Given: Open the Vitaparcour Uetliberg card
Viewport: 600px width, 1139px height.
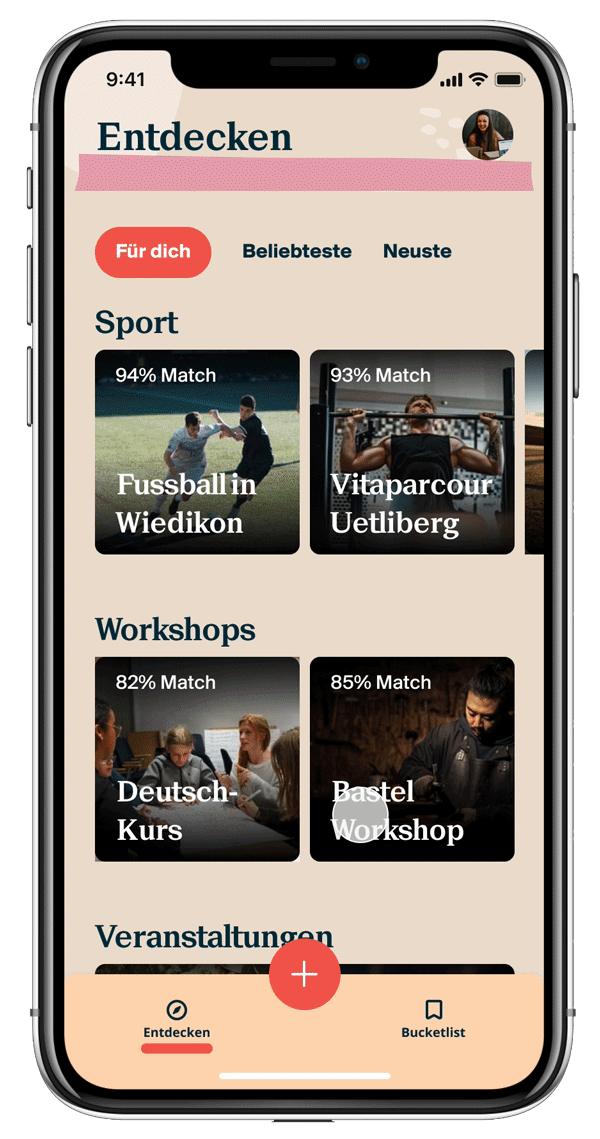Looking at the screenshot, I should 412,452.
